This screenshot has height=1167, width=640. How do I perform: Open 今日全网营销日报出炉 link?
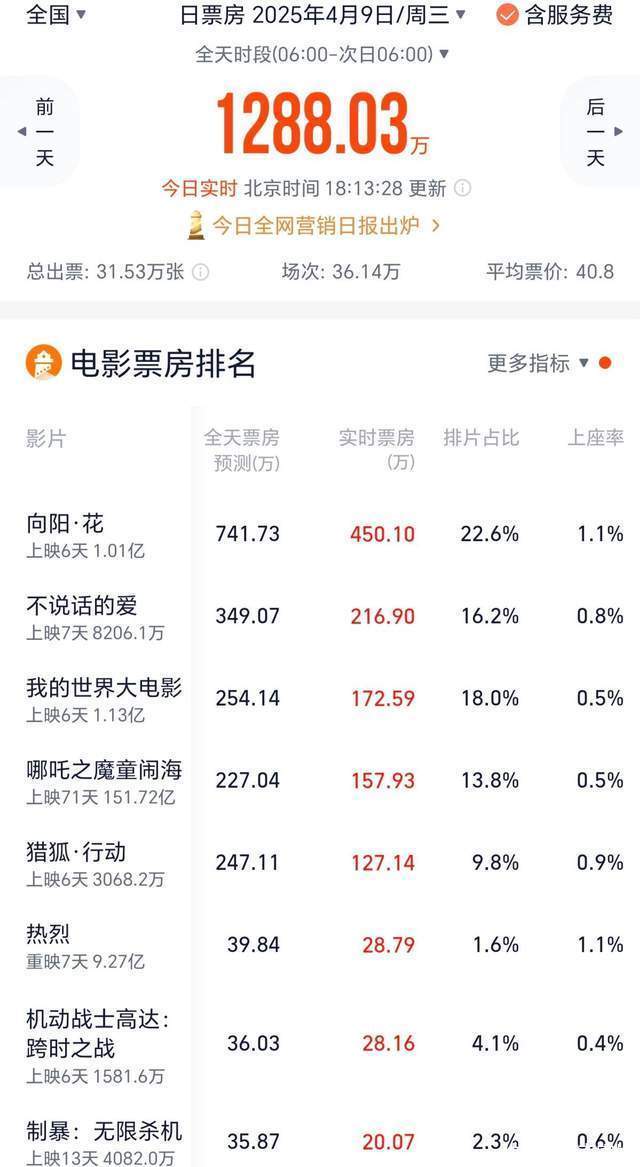pyautogui.click(x=314, y=225)
